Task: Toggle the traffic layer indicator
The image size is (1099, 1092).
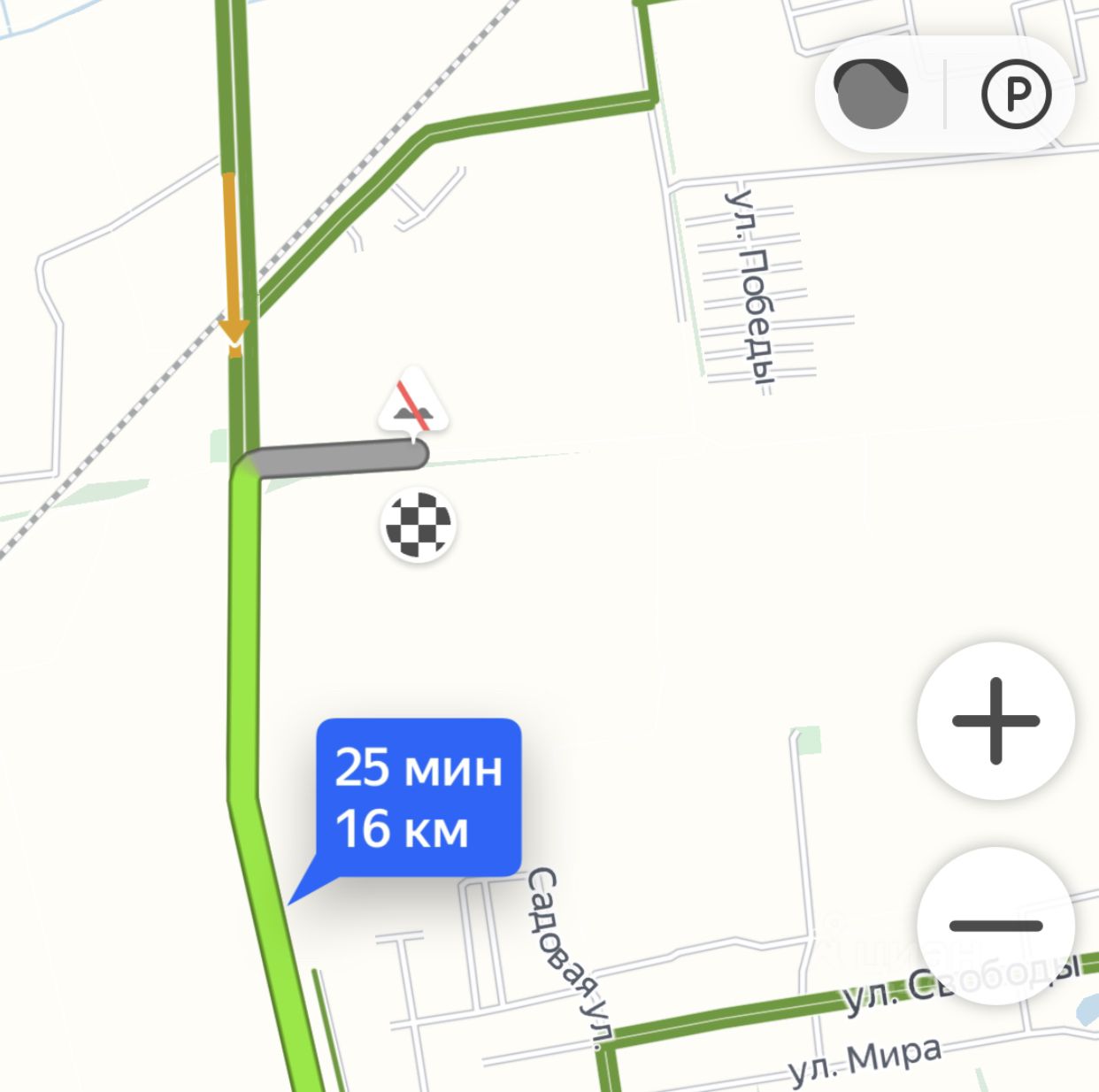Action: 871,94
